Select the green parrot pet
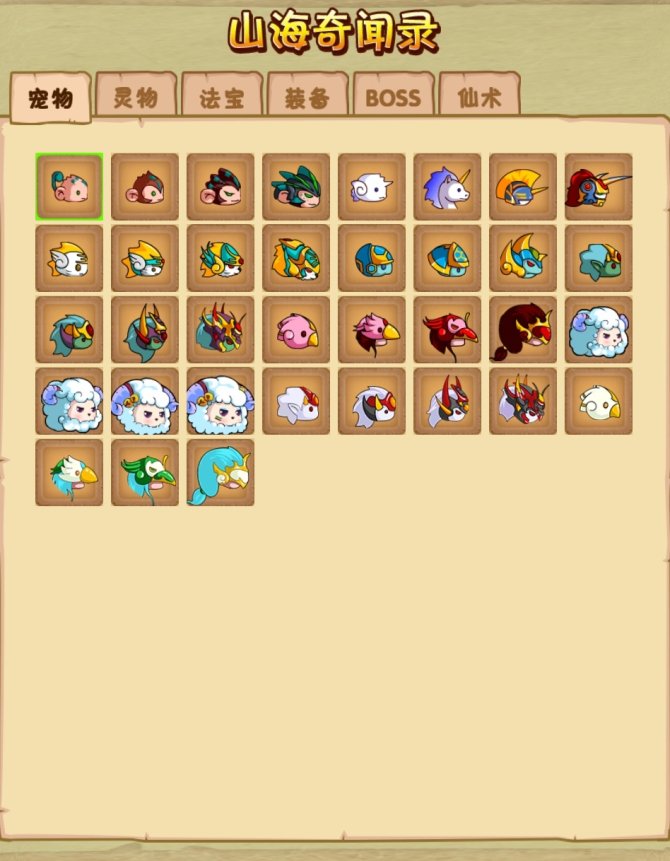 coord(145,472)
